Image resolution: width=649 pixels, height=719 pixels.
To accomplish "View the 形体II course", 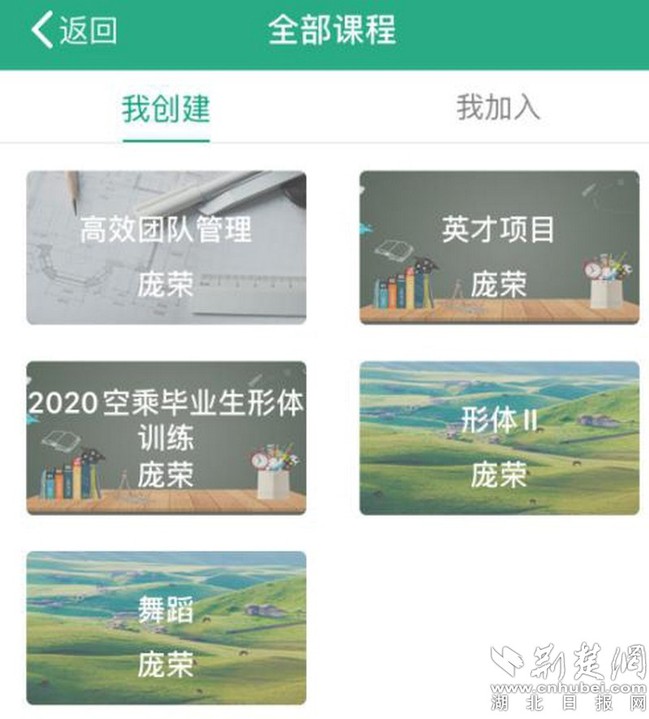I will [499, 438].
